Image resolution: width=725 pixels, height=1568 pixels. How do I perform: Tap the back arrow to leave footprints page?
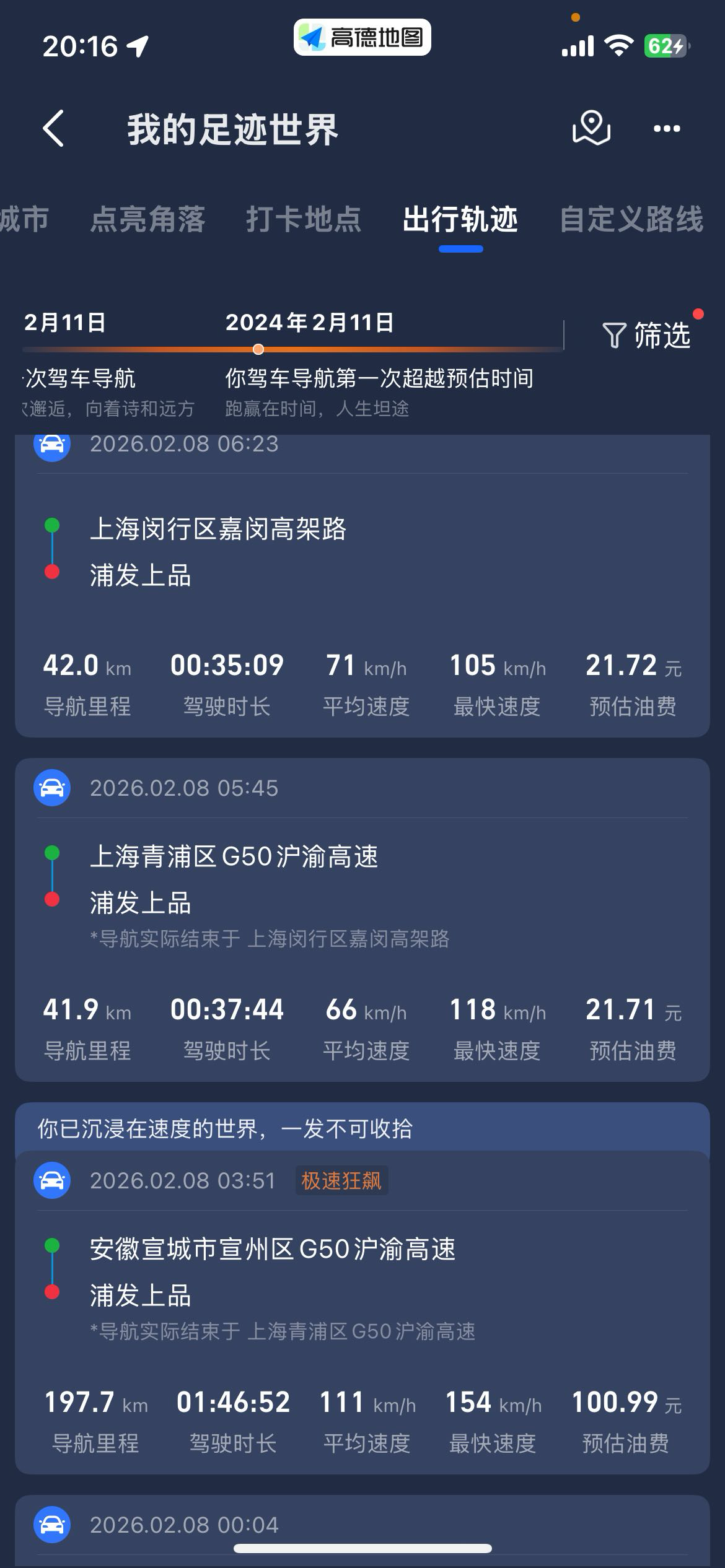(54, 128)
